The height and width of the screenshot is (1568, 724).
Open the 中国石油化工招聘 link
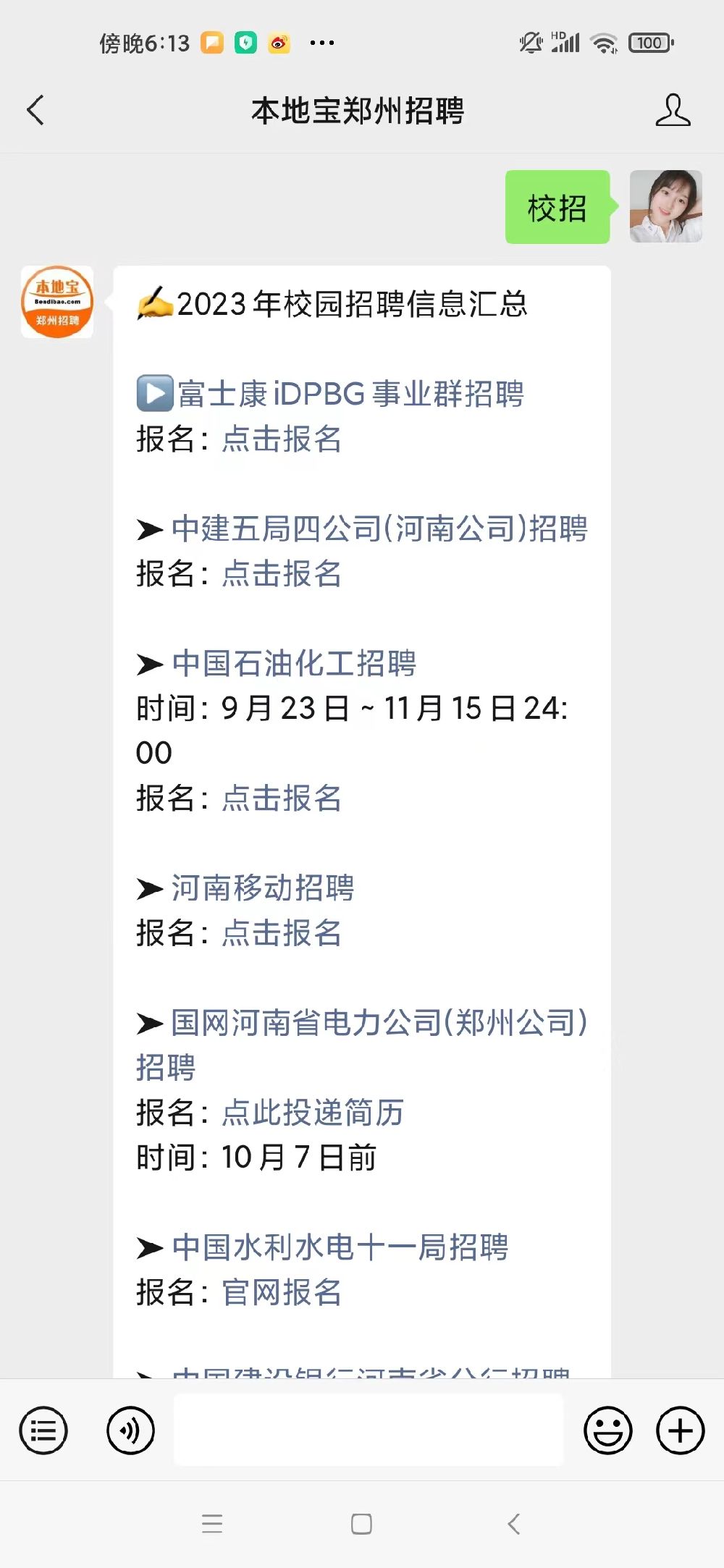[294, 663]
